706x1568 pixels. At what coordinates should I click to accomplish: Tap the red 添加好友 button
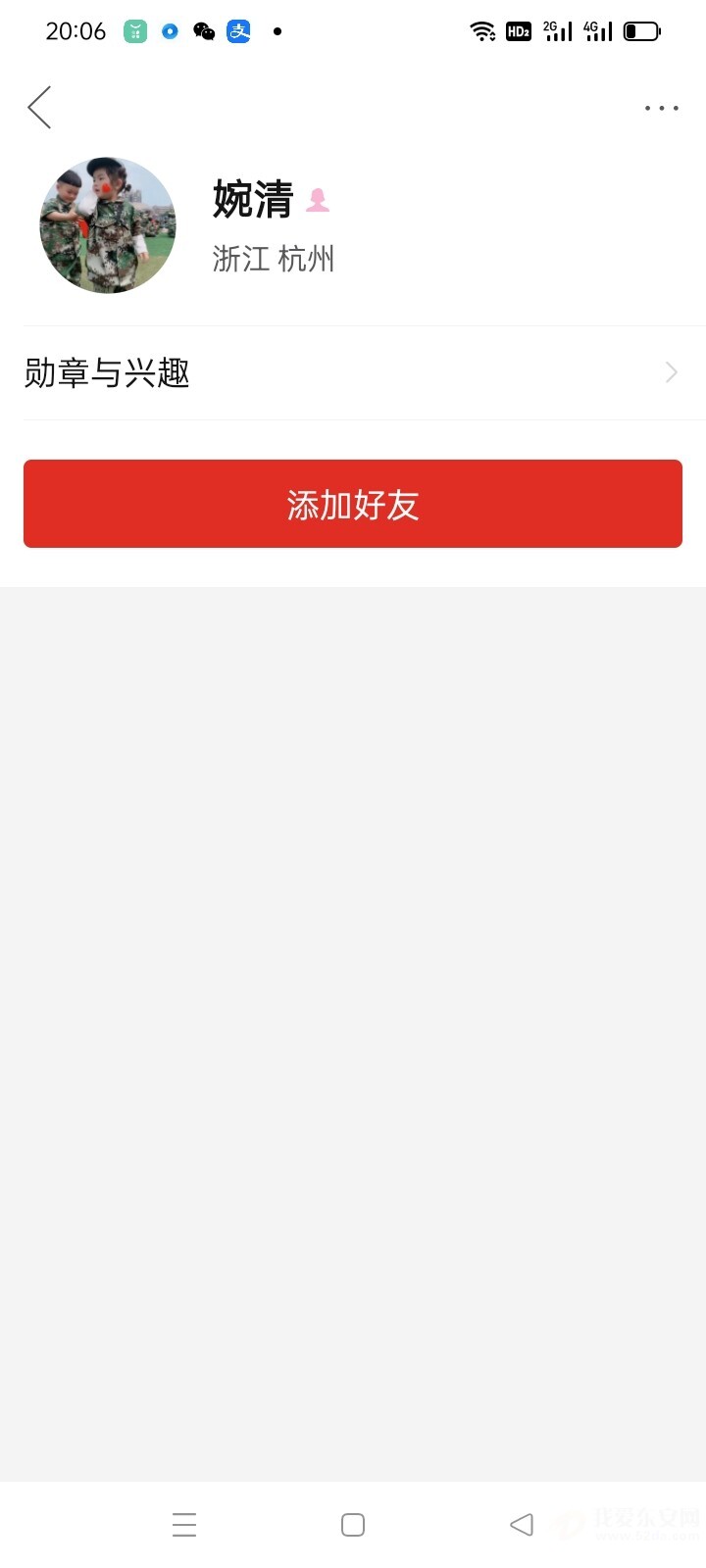tap(353, 504)
